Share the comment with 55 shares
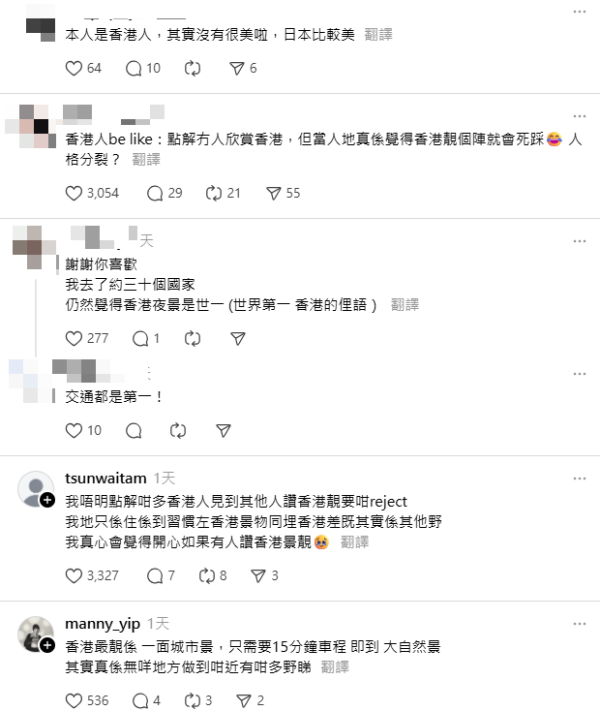Screen dimensions: 600x711 pos(272,193)
